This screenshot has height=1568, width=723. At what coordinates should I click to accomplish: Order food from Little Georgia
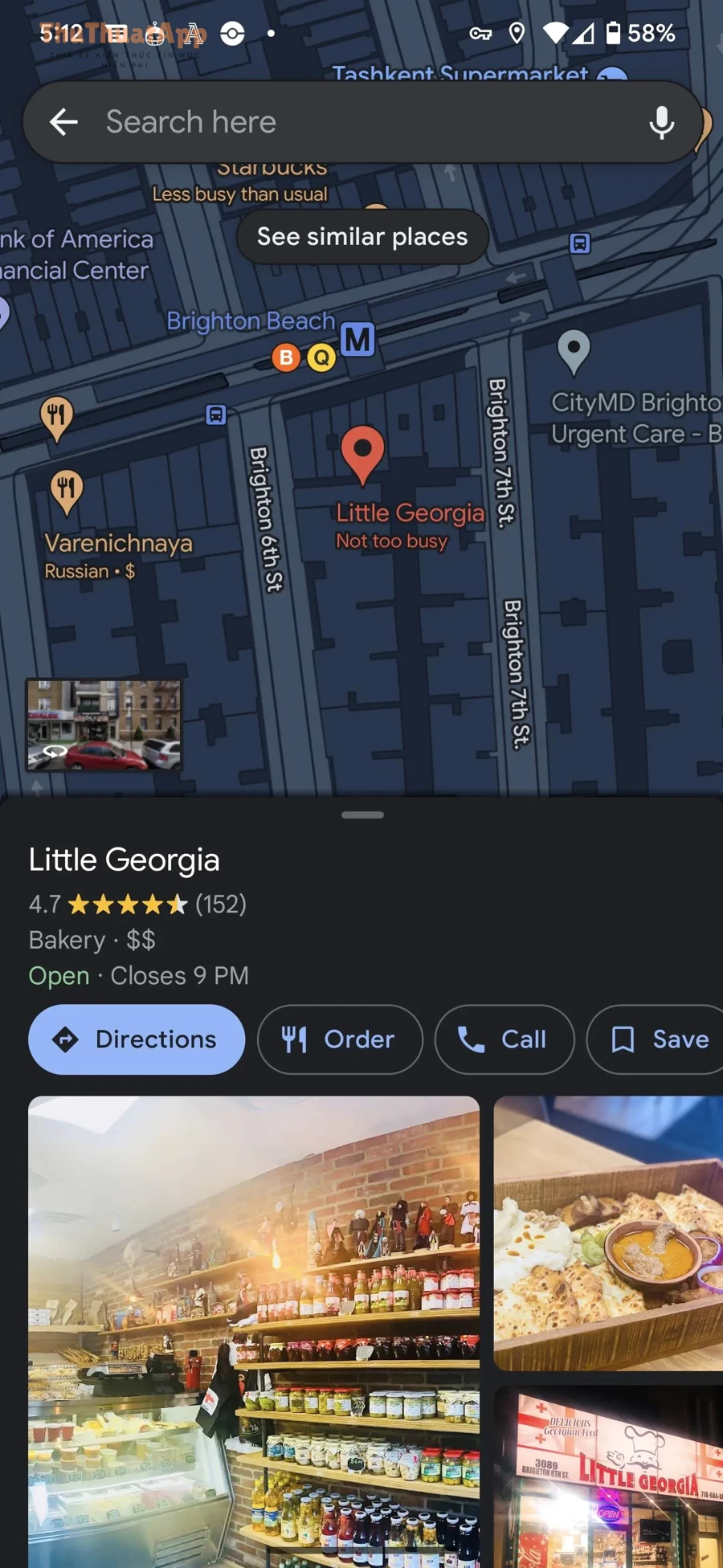click(x=339, y=1039)
